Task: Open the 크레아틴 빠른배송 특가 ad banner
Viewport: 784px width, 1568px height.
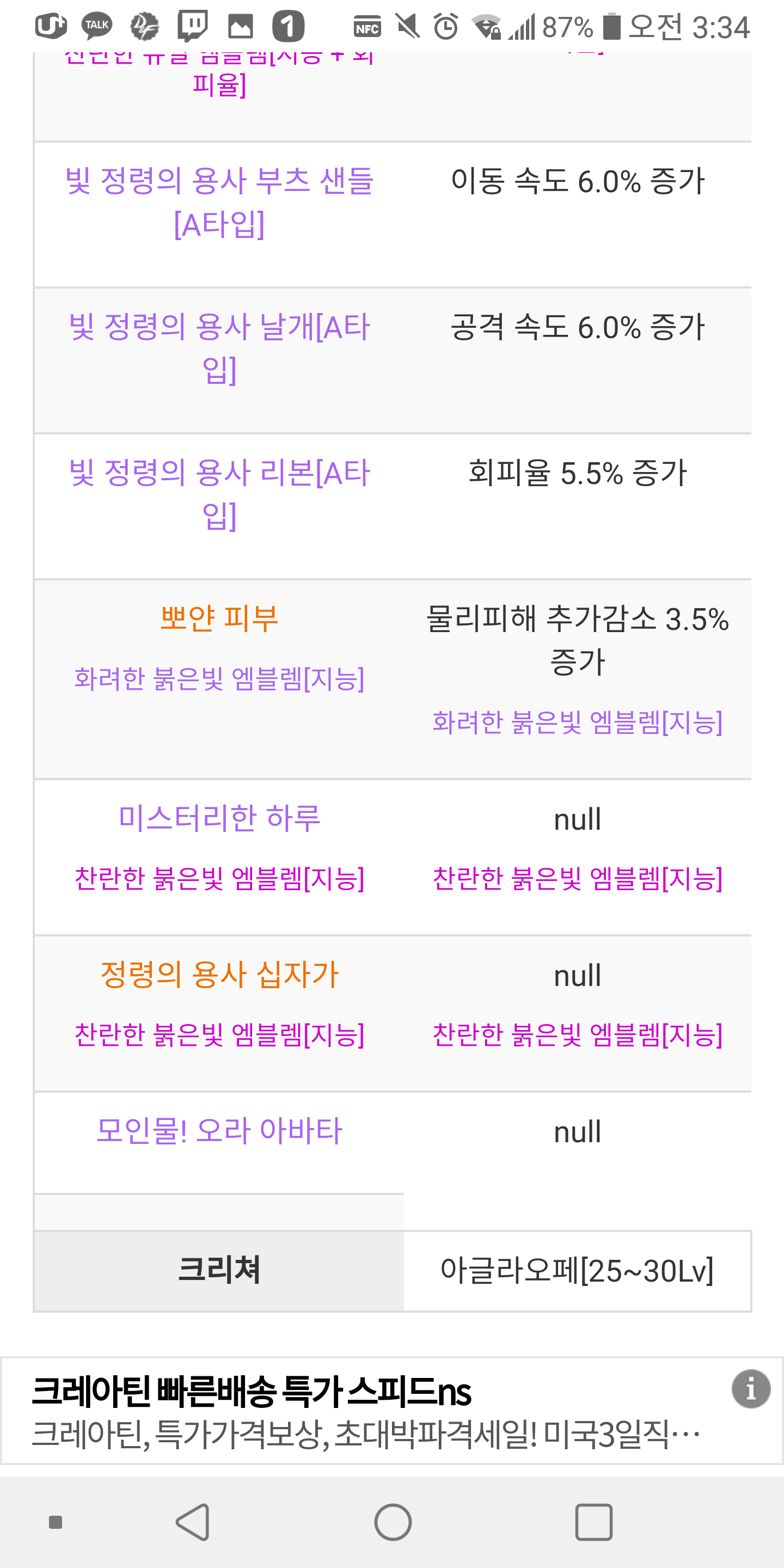Action: 365,1411
